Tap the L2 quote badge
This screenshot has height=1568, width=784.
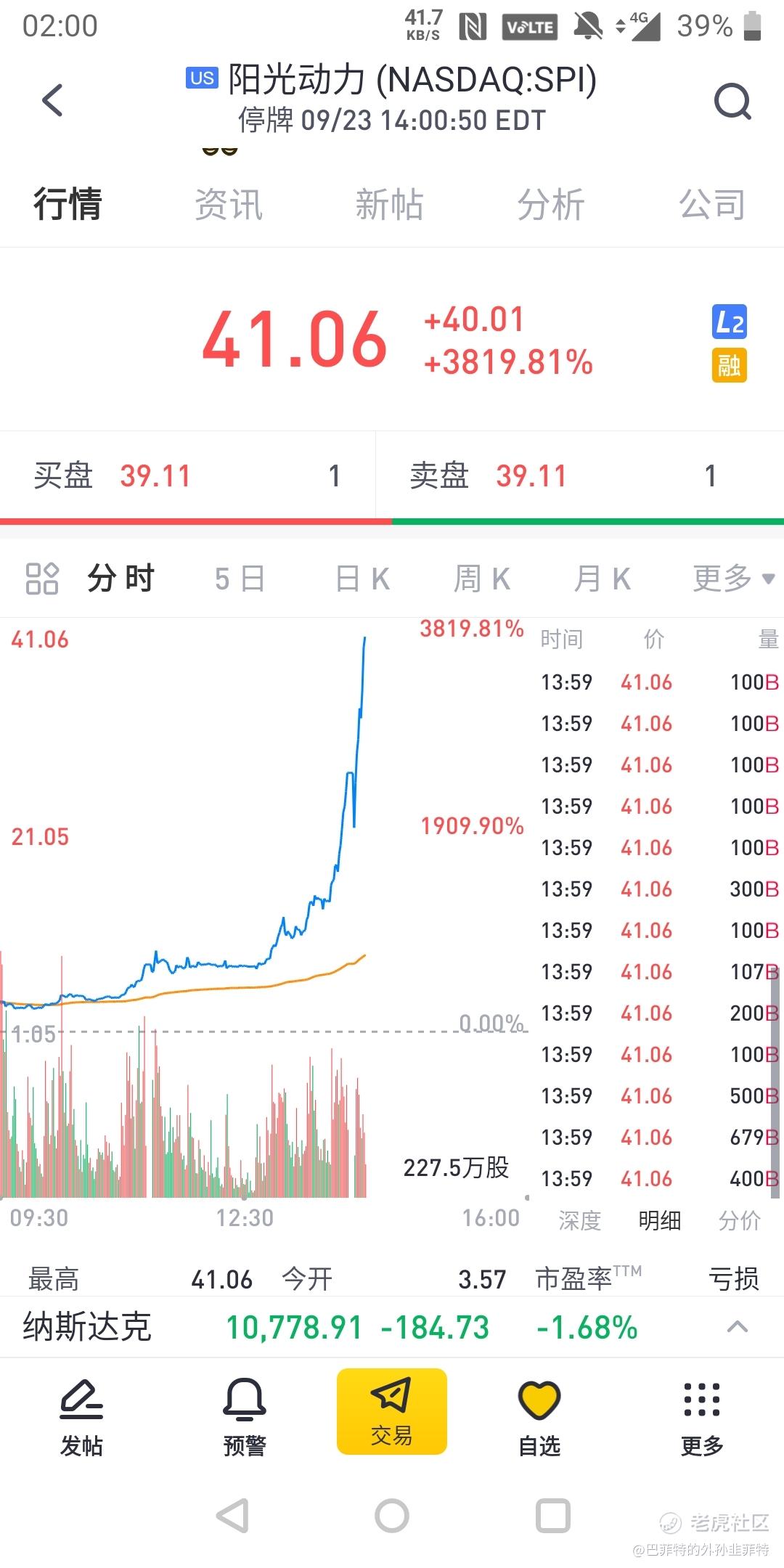tap(729, 322)
